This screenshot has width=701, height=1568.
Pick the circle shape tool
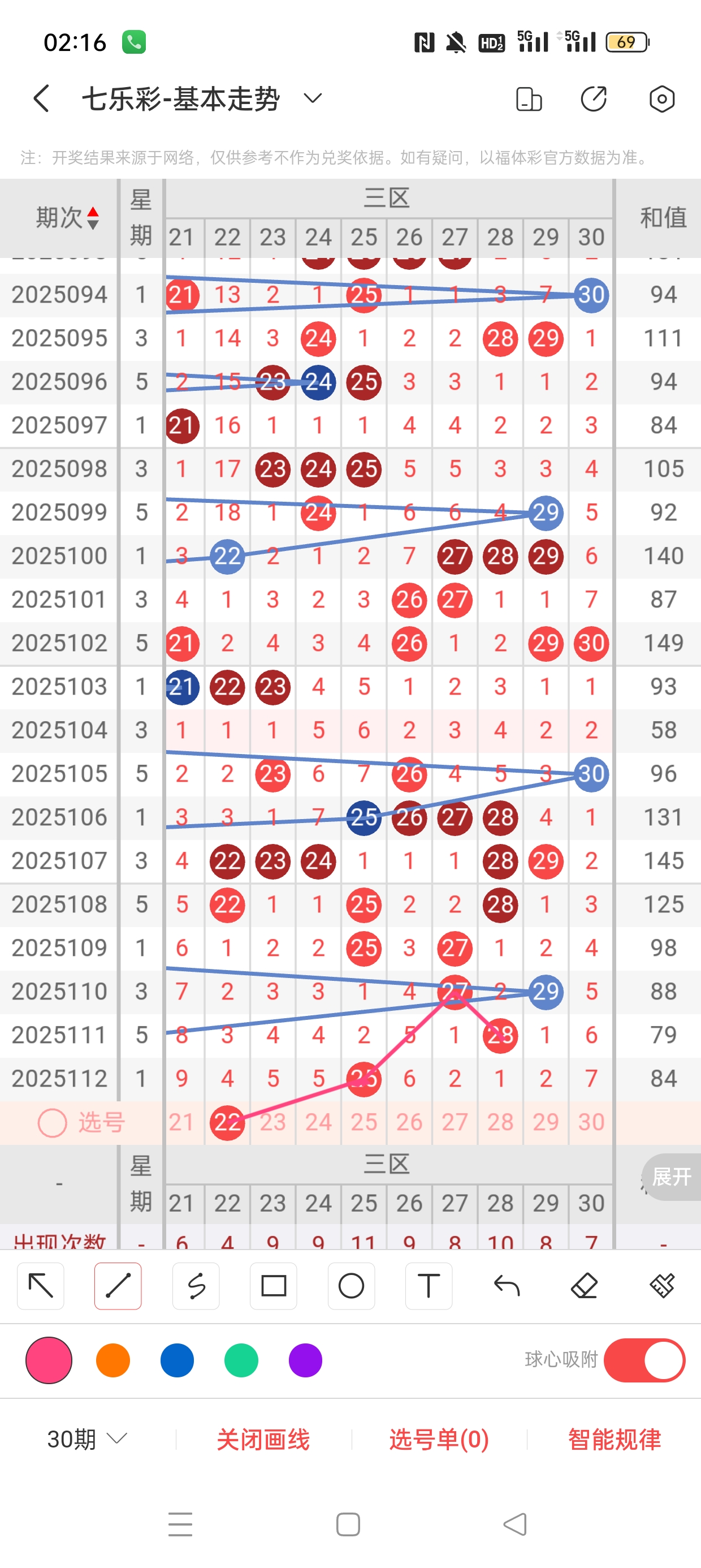[351, 1286]
